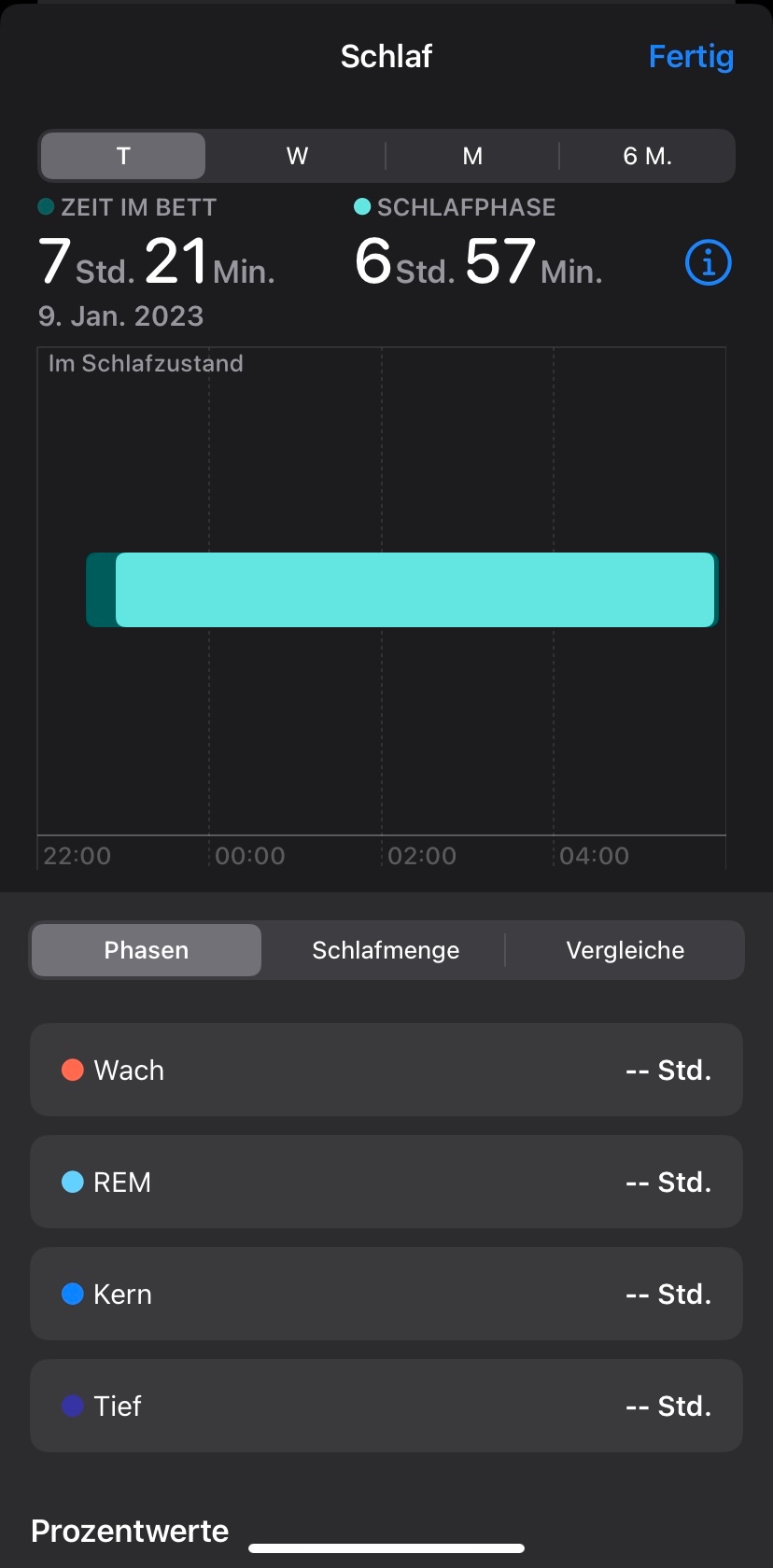
Task: Select the Phasen tab
Action: [x=147, y=950]
